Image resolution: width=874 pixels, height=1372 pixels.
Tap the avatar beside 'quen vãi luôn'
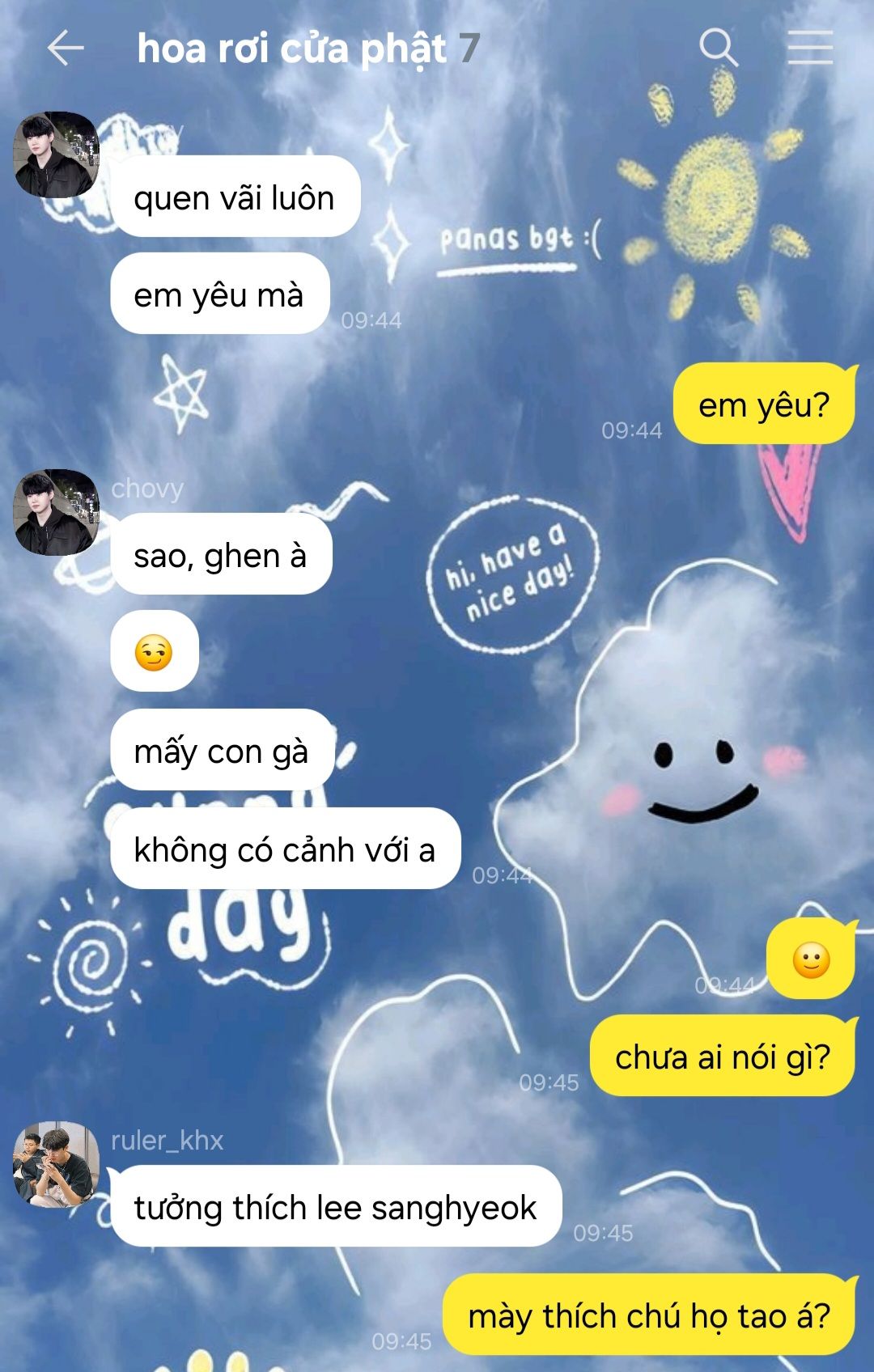point(57,155)
